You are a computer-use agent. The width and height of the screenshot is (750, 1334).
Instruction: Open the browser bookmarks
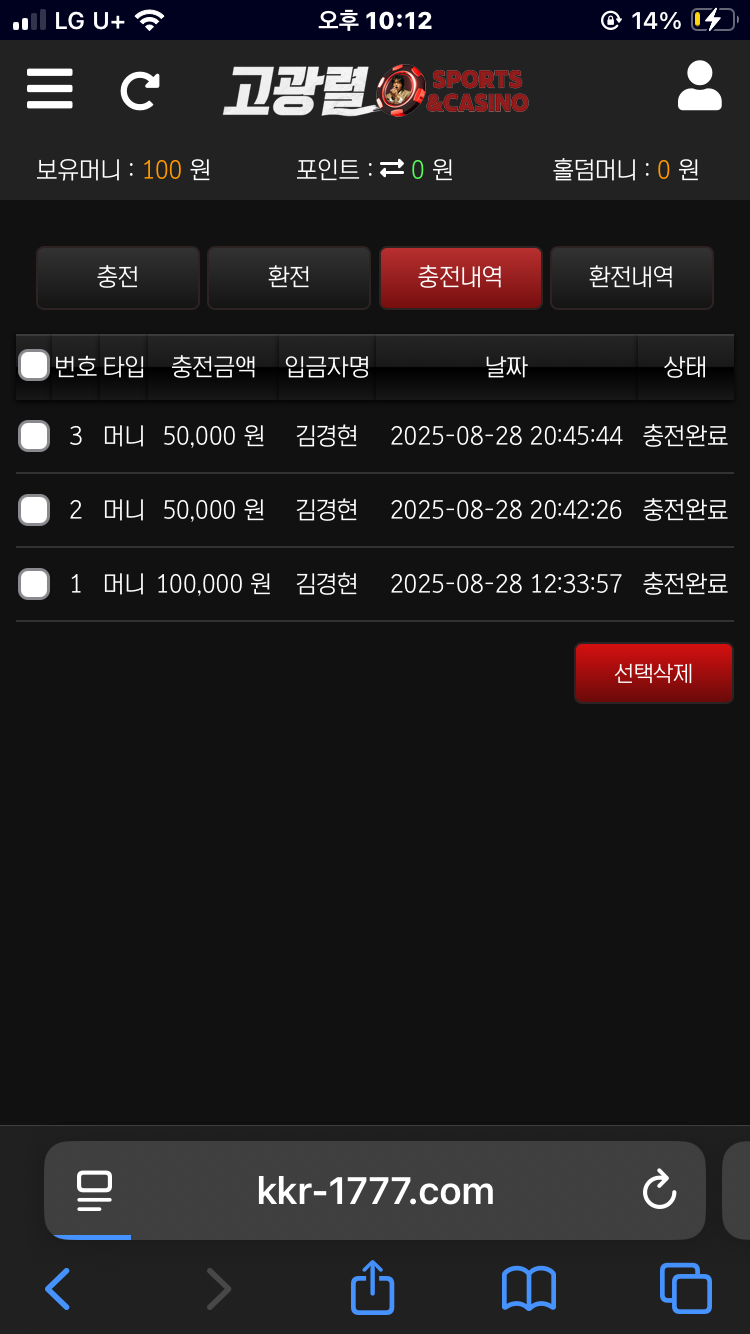click(x=528, y=1288)
